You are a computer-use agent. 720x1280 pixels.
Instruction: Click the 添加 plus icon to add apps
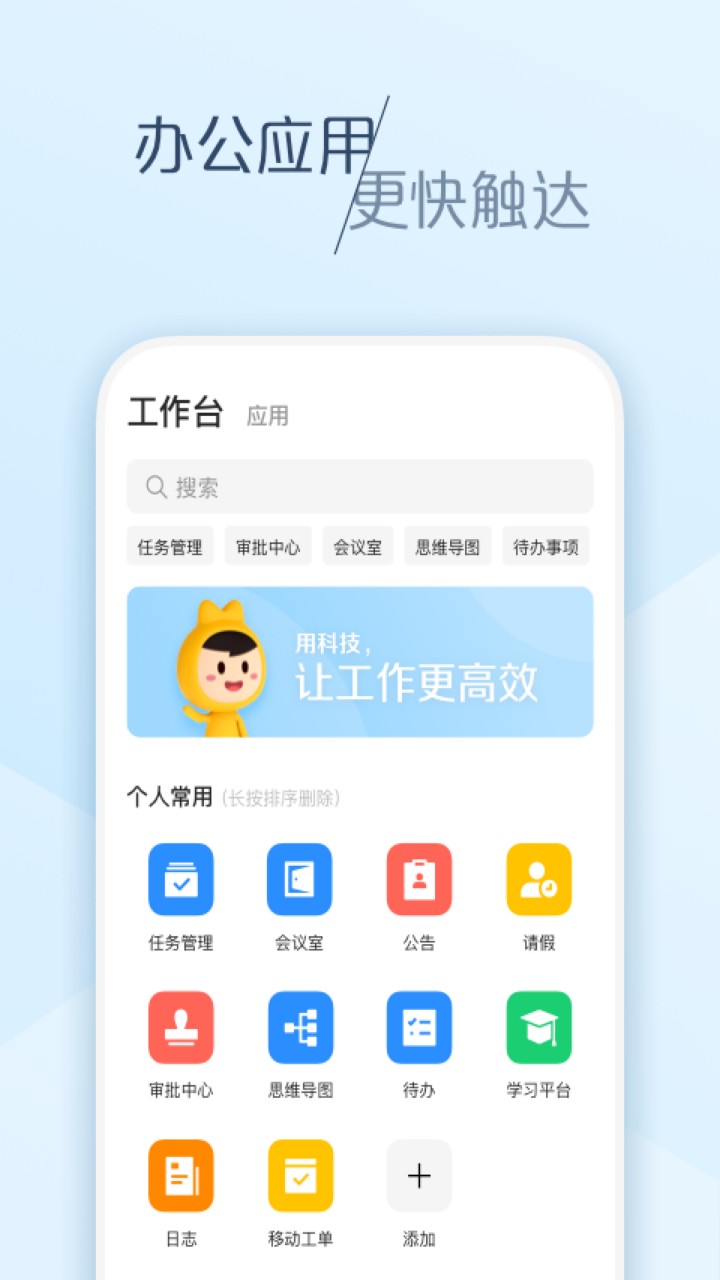point(419,1175)
